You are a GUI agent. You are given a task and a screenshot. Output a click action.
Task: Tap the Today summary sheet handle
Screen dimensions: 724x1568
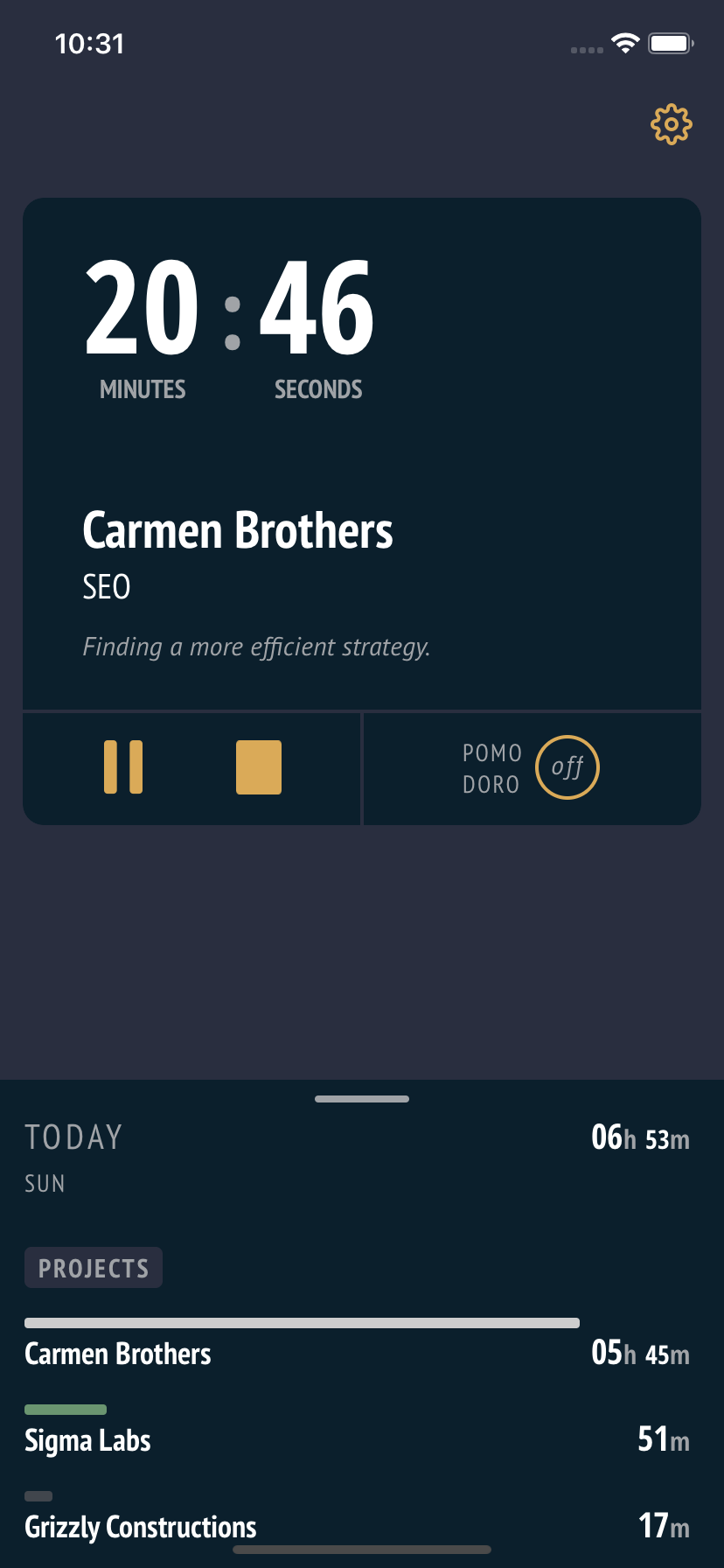pyautogui.click(x=362, y=1099)
